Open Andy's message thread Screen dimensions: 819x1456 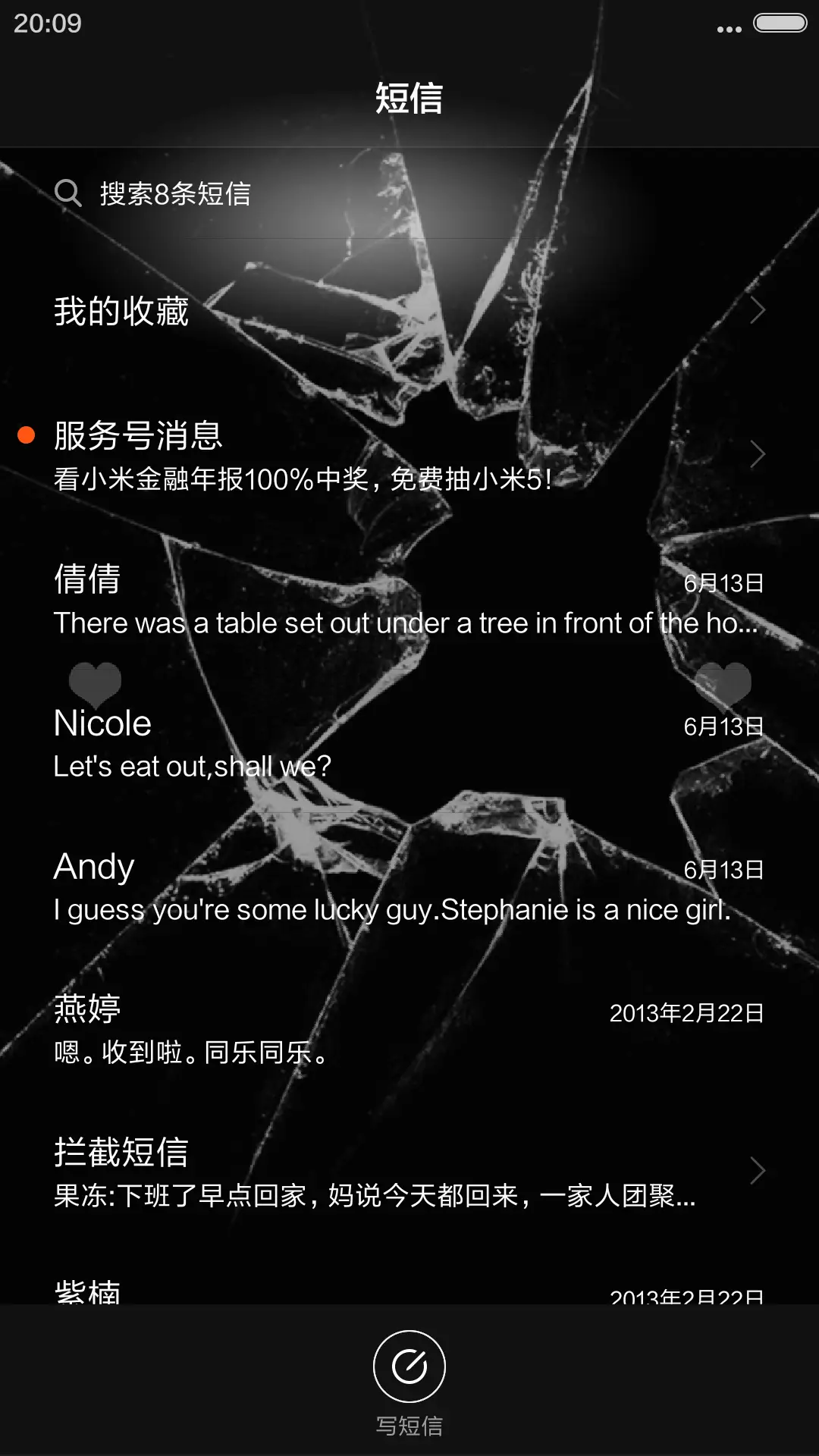(409, 887)
